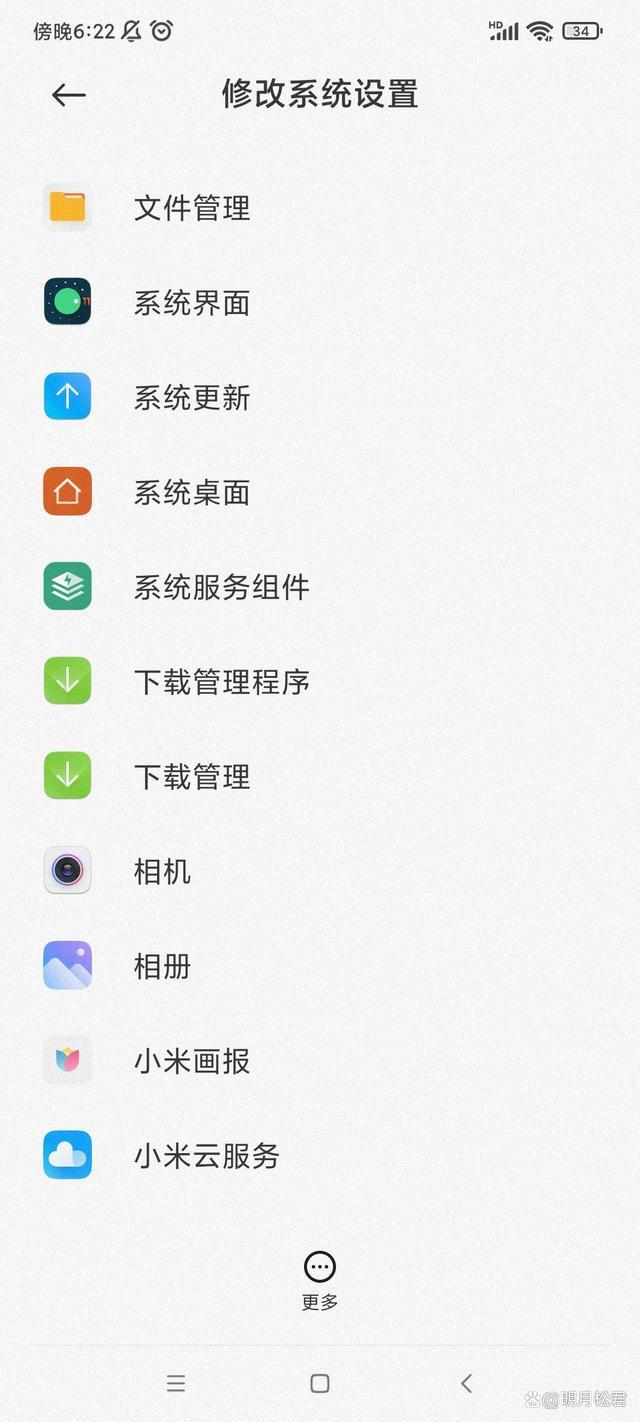Show 更多 options
The width and height of the screenshot is (640, 1422).
coord(320,1279)
